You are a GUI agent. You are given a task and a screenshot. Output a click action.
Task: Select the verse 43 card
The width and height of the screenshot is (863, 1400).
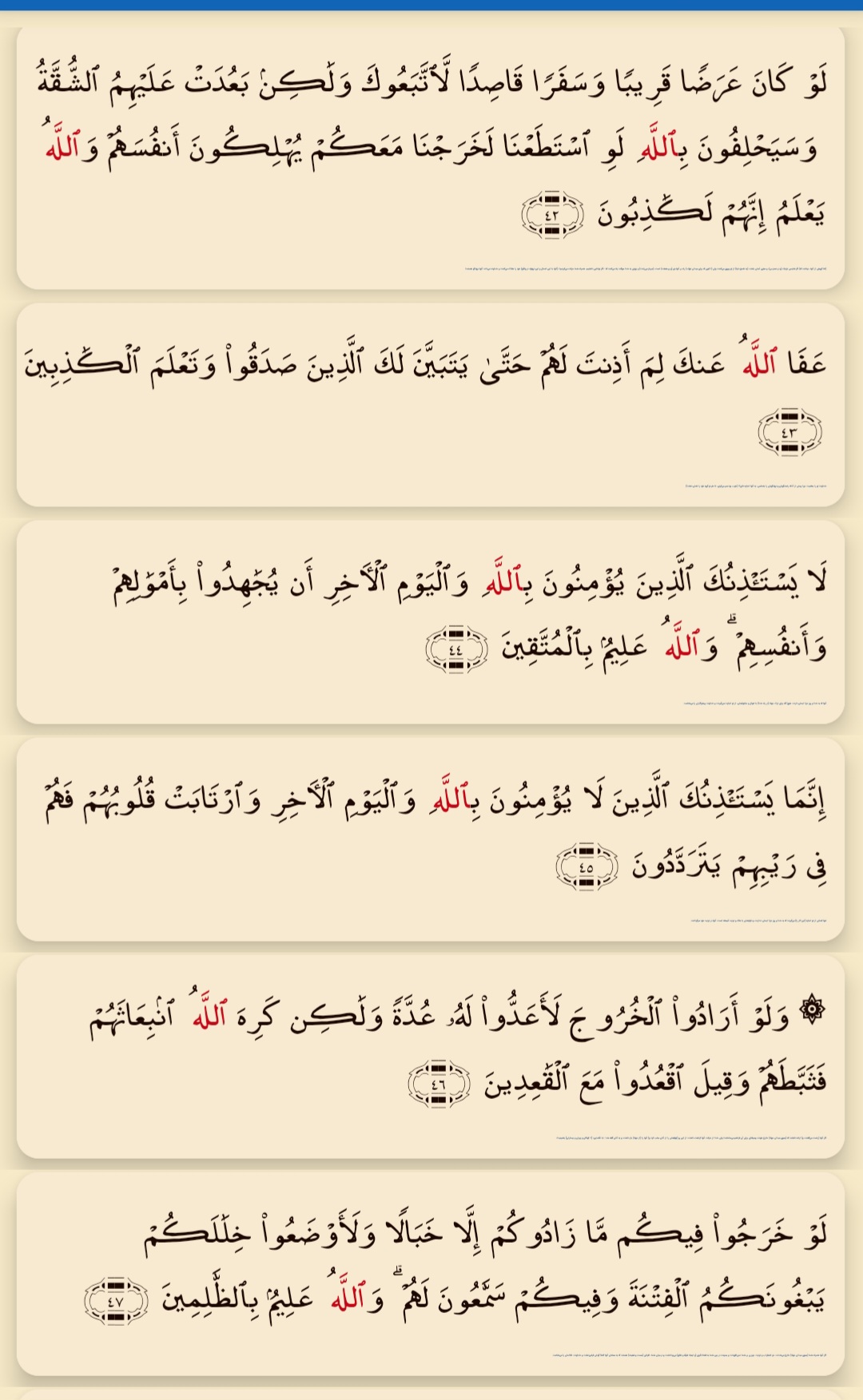coord(430,404)
